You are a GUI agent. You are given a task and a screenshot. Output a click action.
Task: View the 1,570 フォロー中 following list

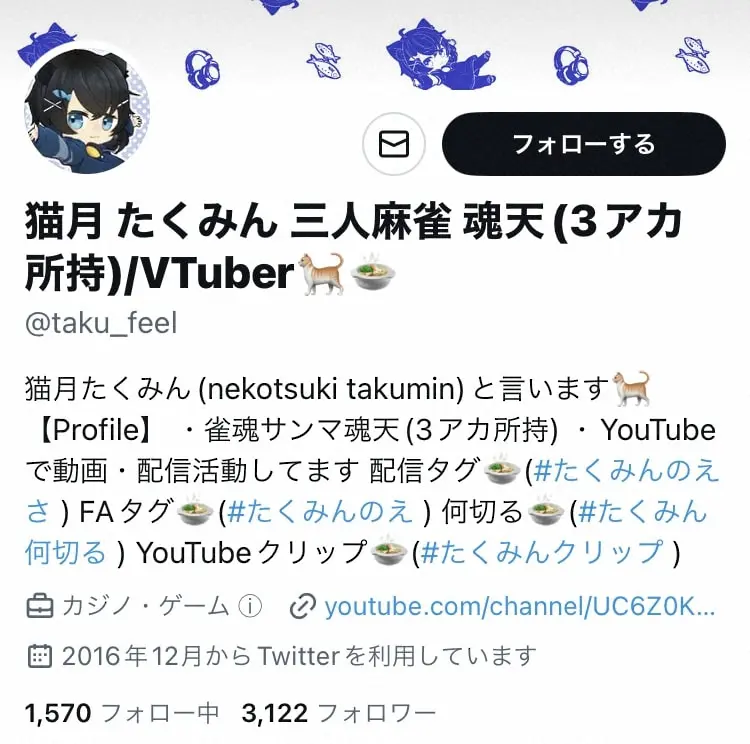[122, 713]
